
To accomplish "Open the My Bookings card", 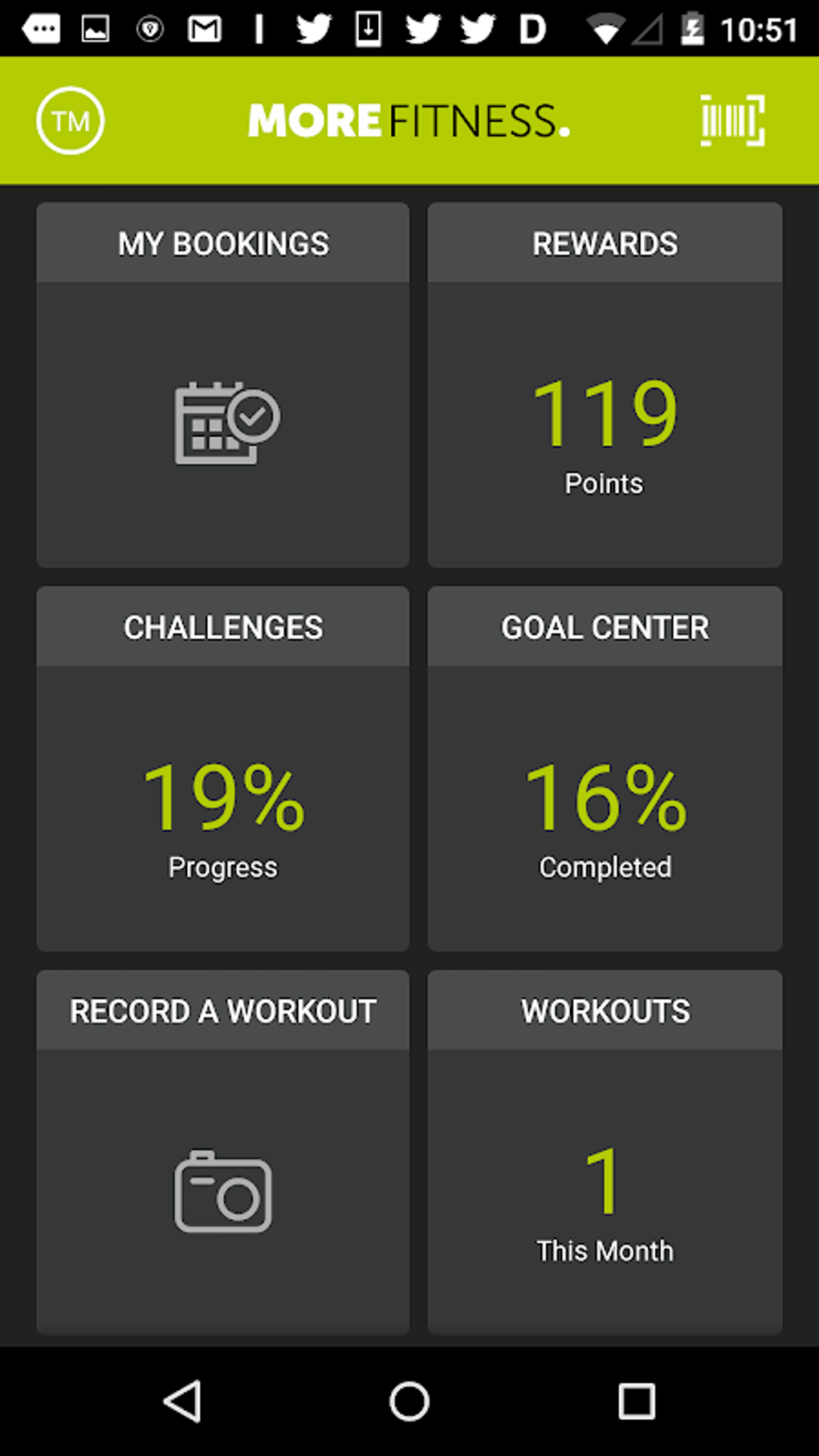I will (222, 385).
